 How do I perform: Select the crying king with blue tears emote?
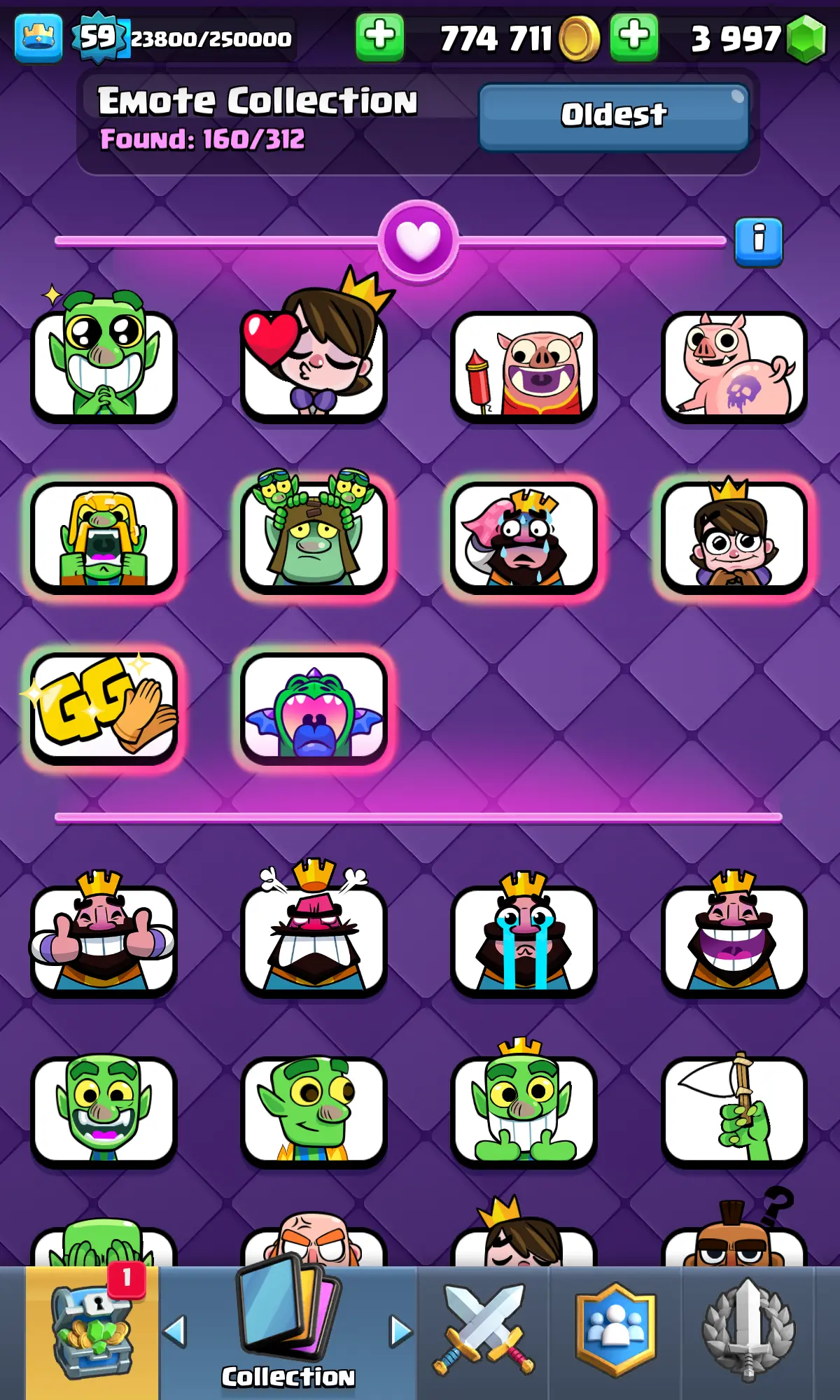524,939
